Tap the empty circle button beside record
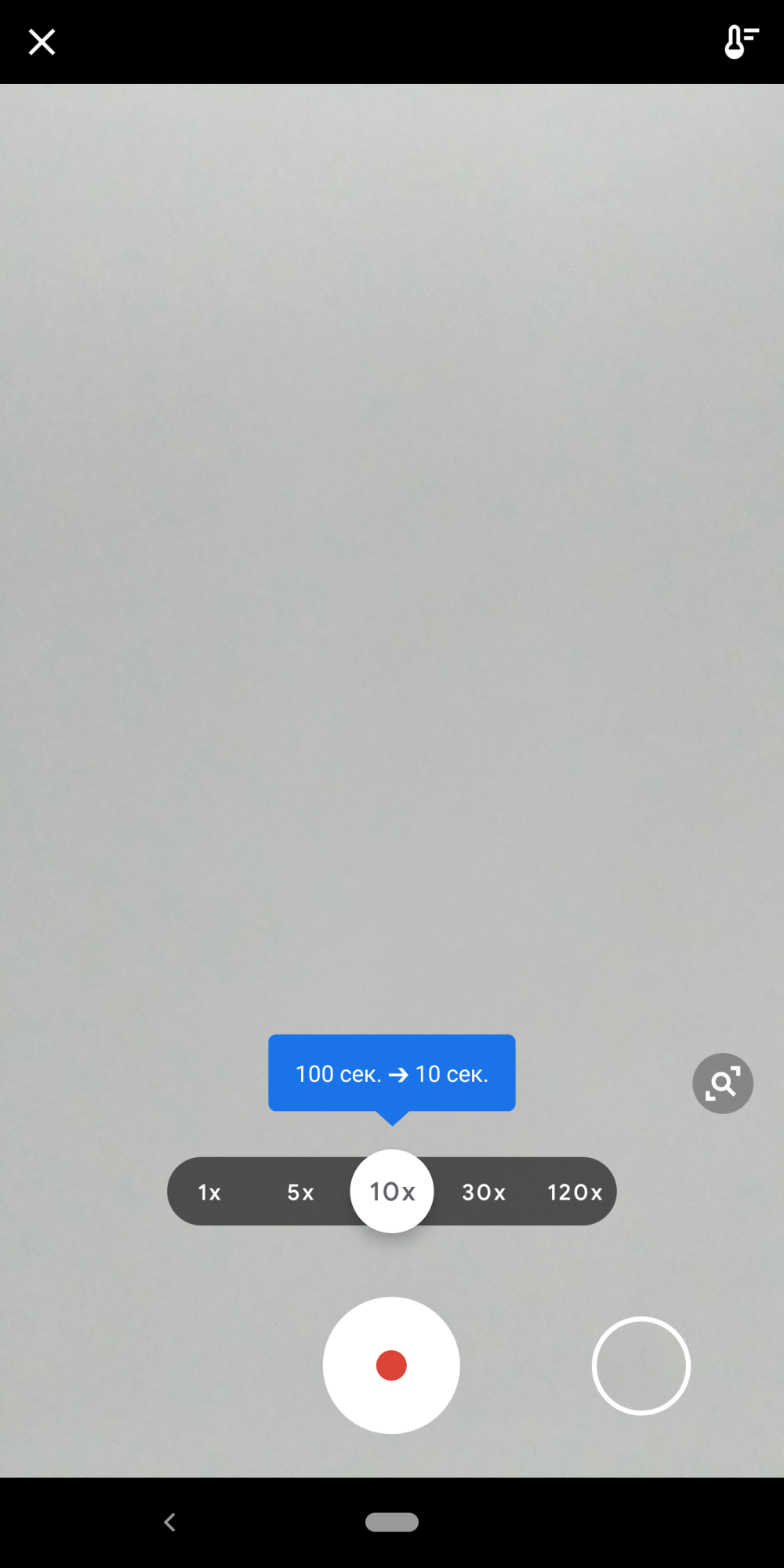The height and width of the screenshot is (1568, 784). (x=641, y=1366)
